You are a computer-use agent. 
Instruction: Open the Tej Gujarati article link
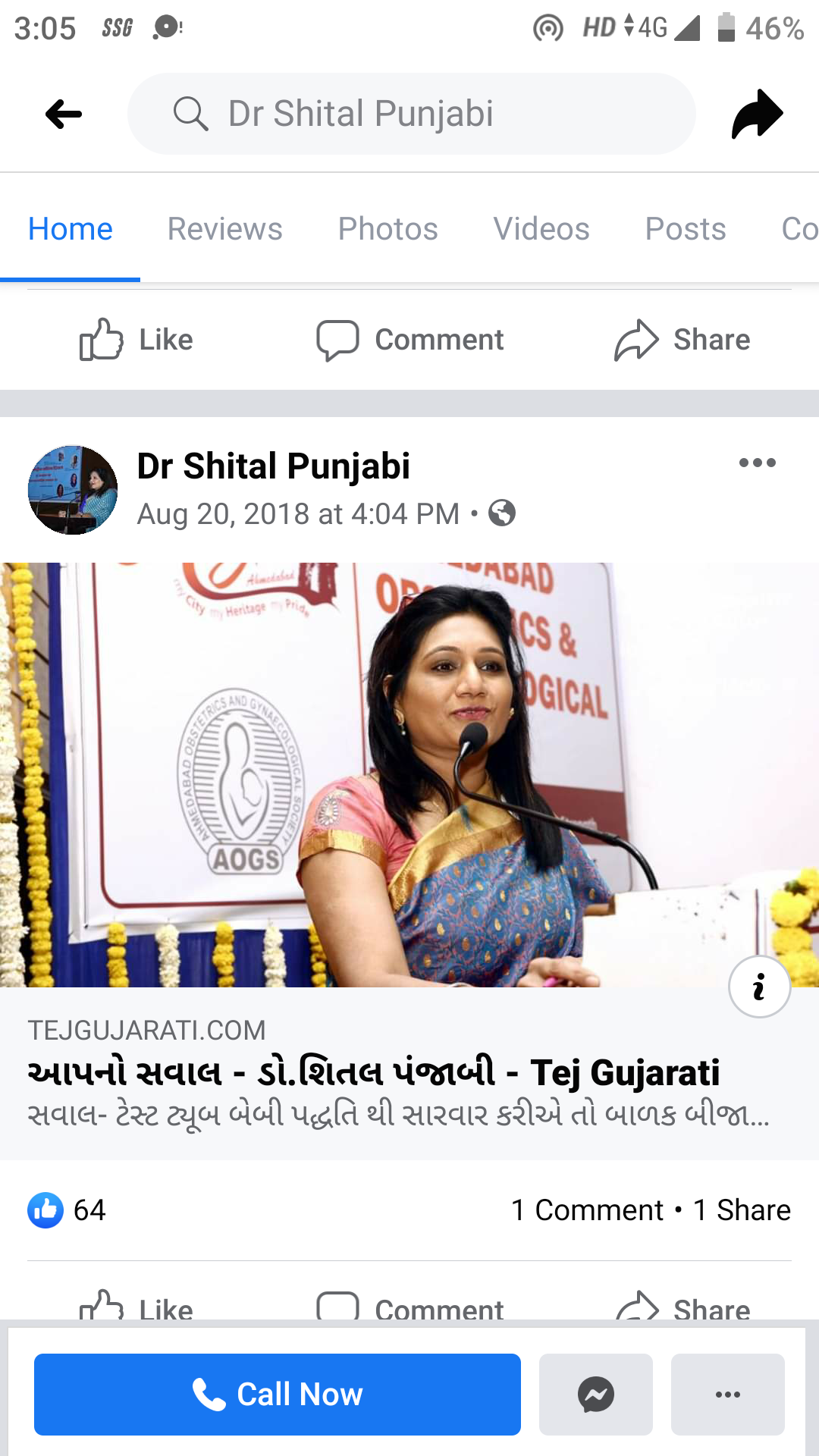coord(373,1072)
